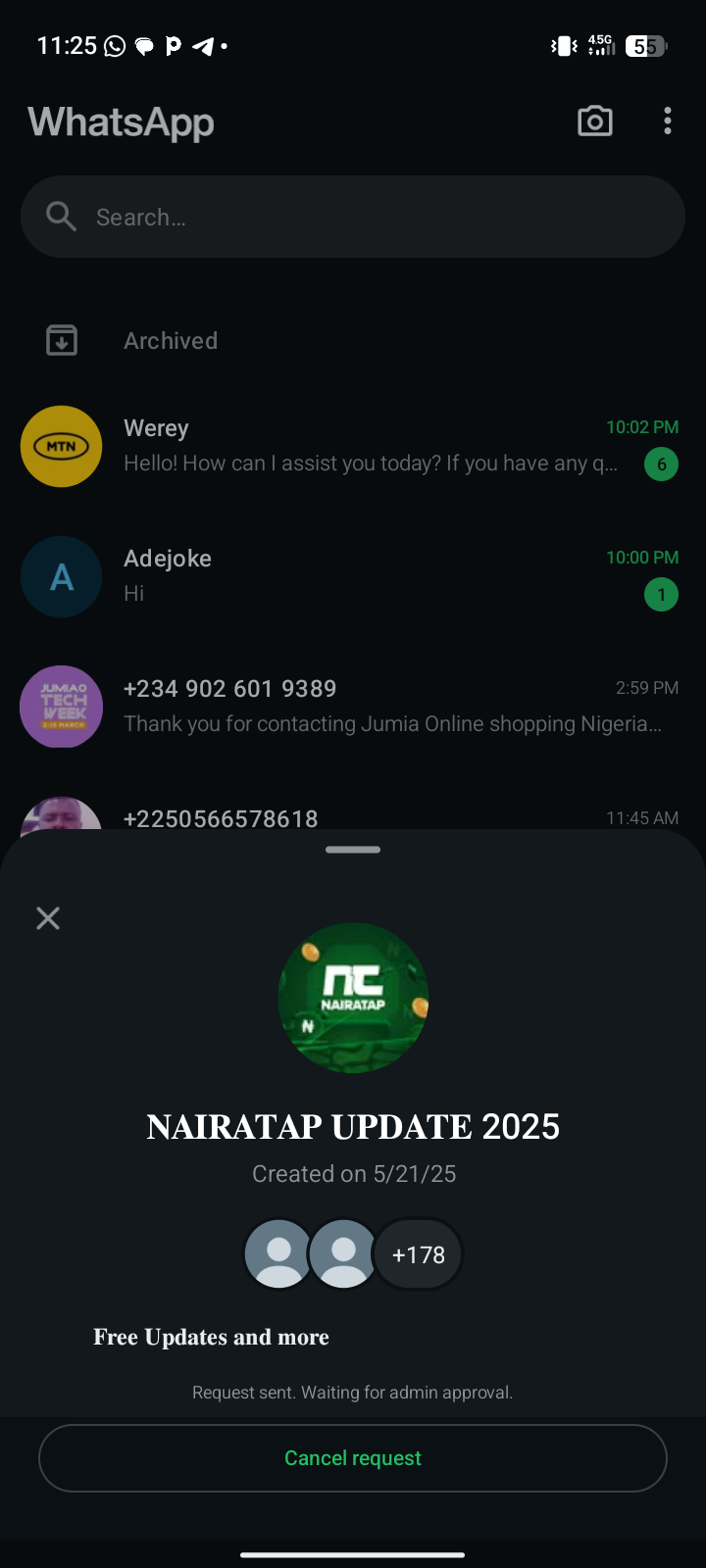Tap the search box

(353, 217)
